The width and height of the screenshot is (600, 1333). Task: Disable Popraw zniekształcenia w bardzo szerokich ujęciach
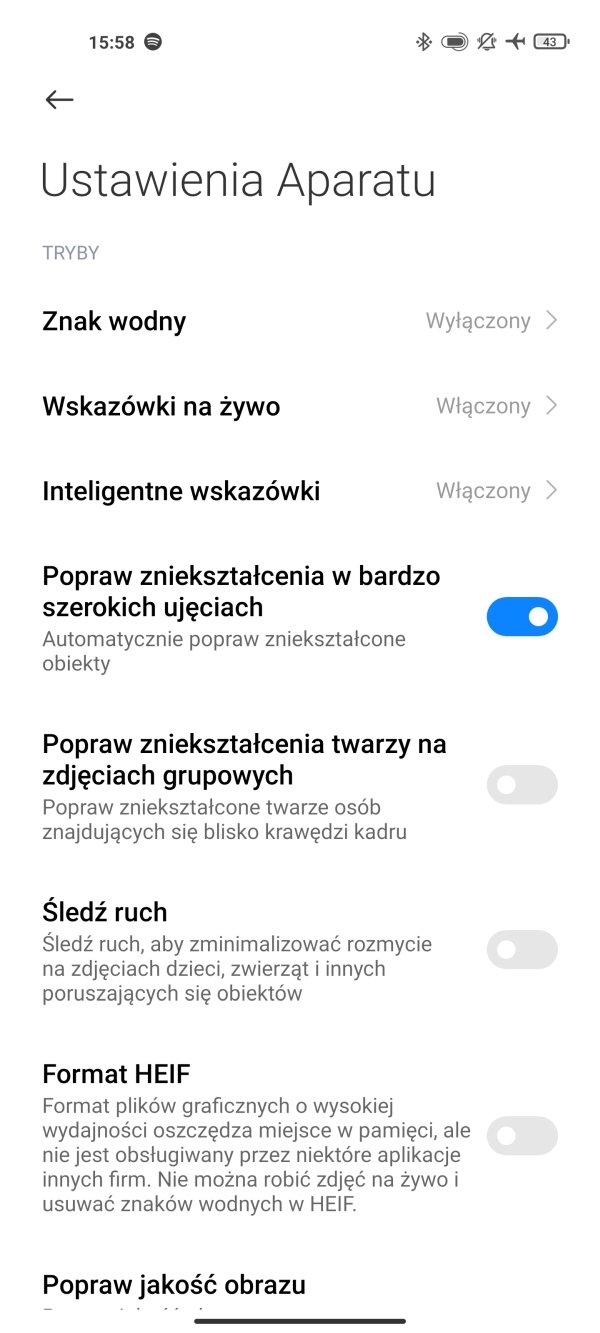[x=522, y=617]
